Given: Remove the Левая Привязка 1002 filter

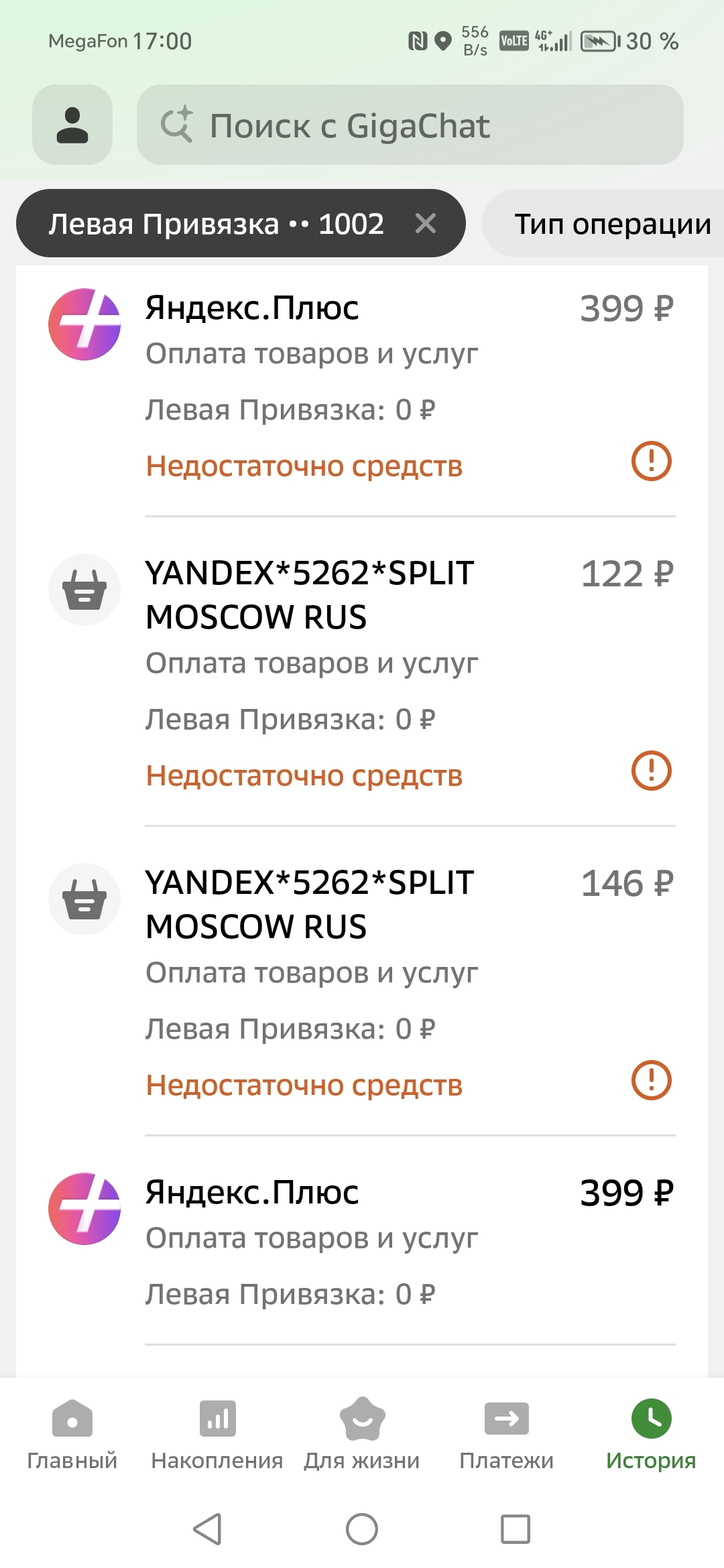Looking at the screenshot, I should (x=425, y=223).
